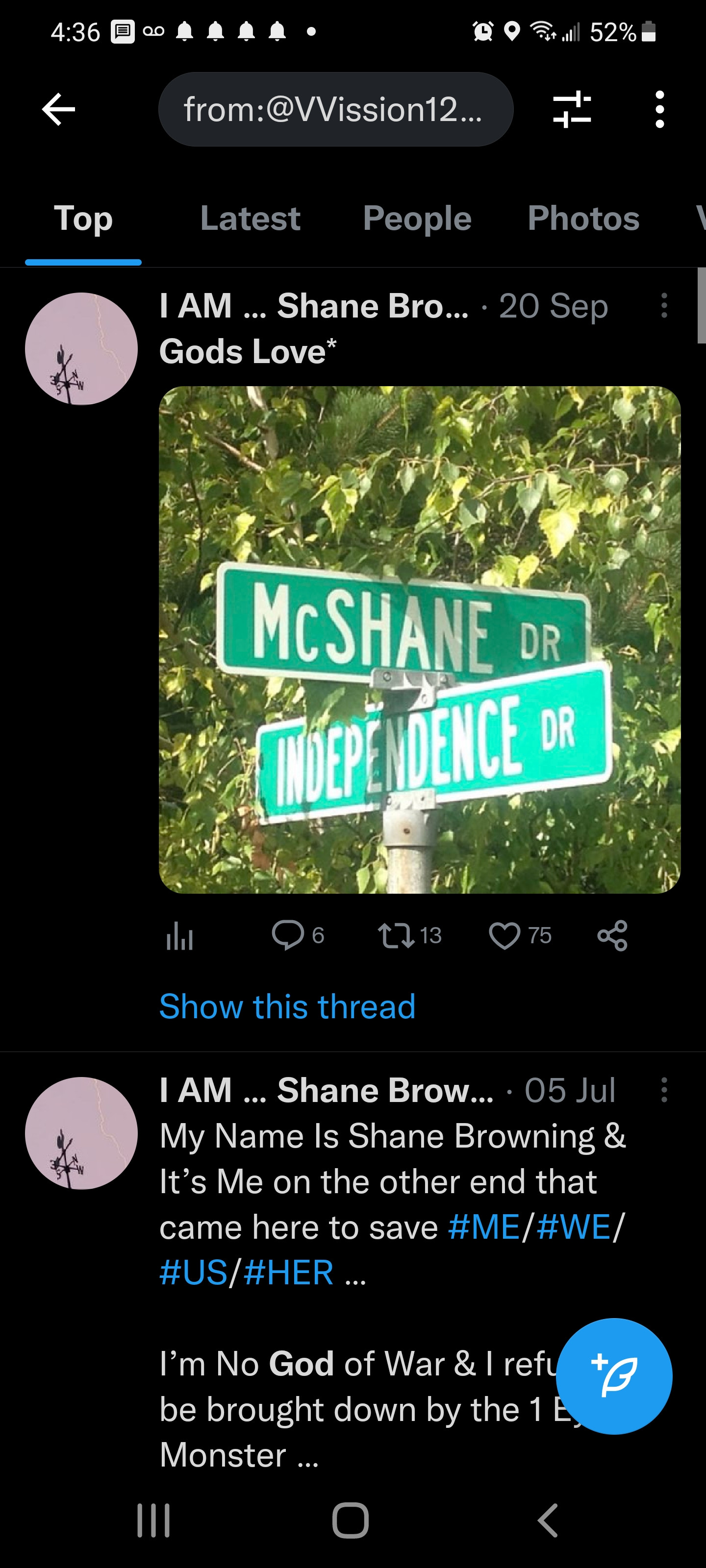Reply to the Gods Love tweet

coord(288,935)
